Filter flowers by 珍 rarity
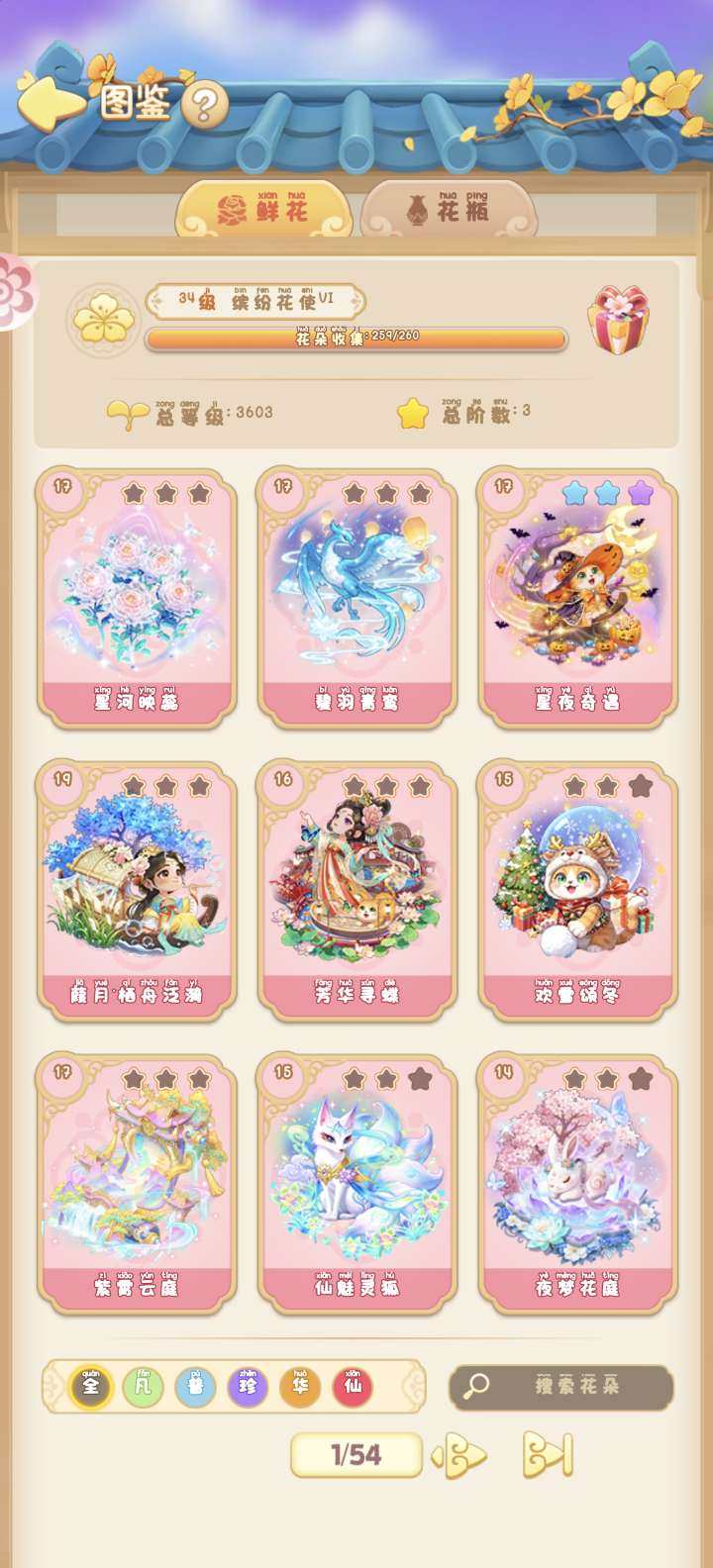This screenshot has height=1568, width=713. point(248,1386)
